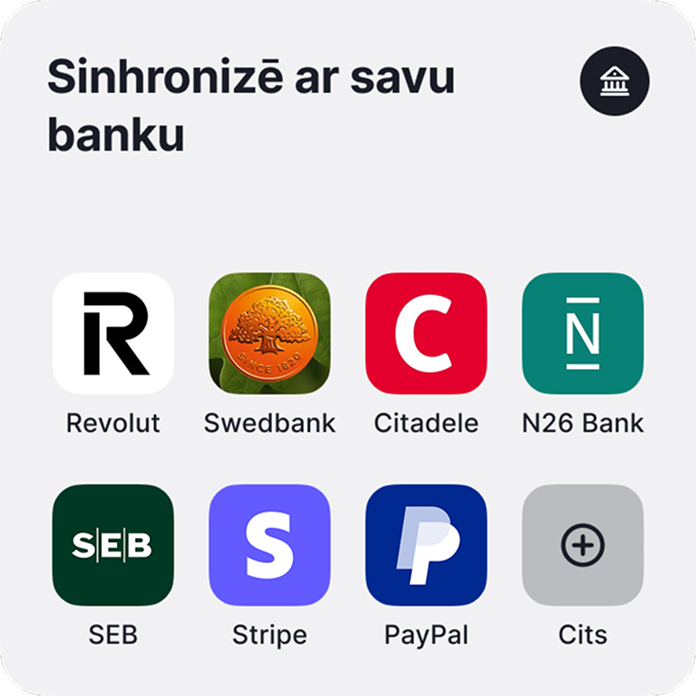
Task: Choose SEB bank
Action: tap(113, 545)
